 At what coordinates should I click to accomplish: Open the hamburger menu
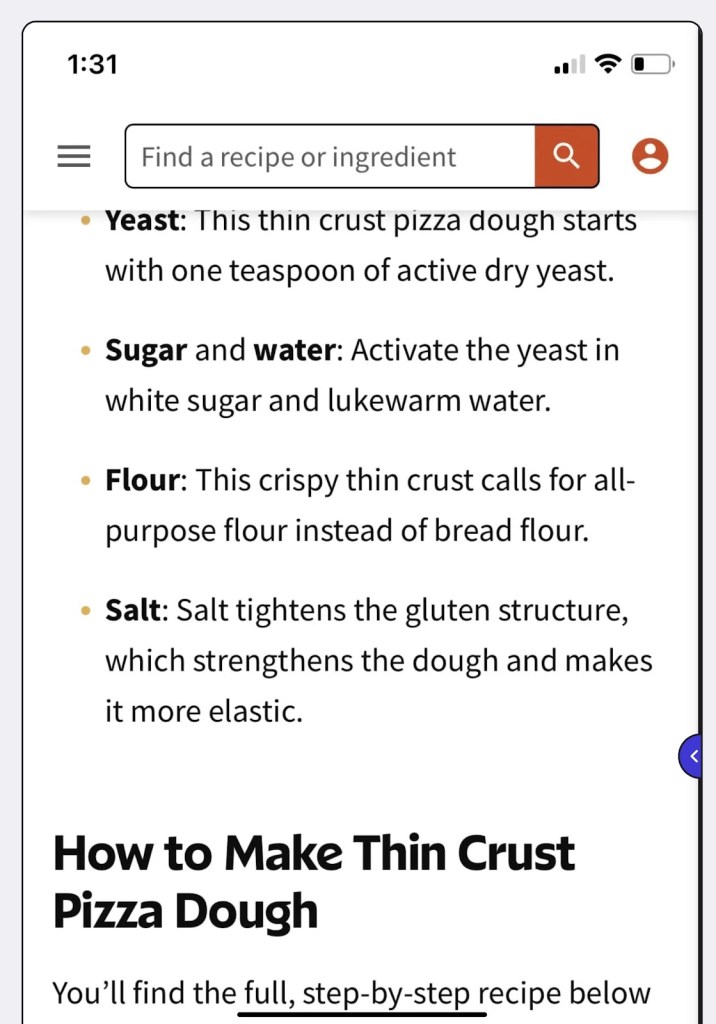[x=73, y=156]
